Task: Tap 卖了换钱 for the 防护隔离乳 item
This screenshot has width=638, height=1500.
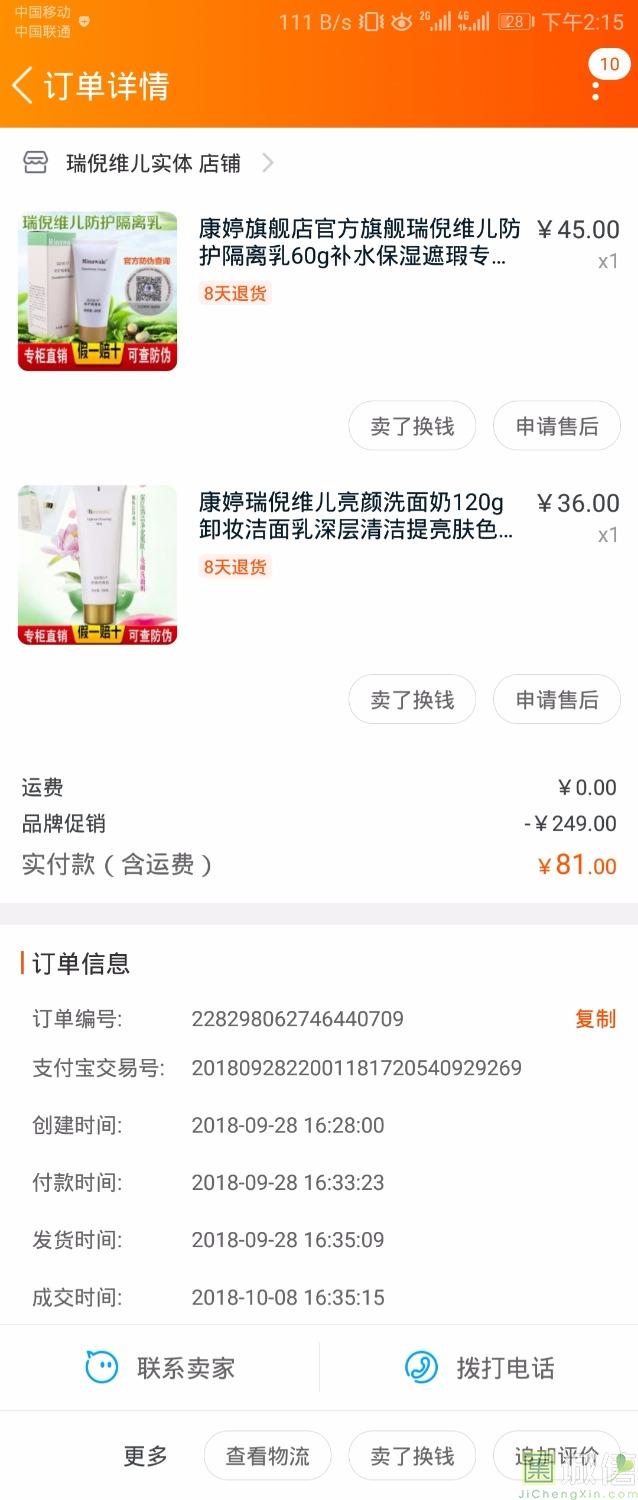Action: (x=412, y=427)
